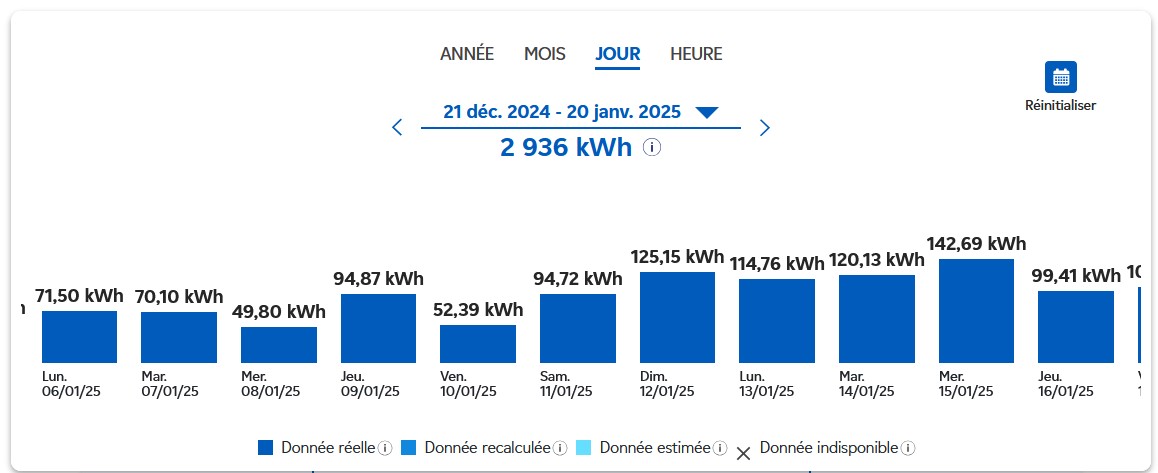Open info icon beside Donnée recalculée
1158x473 pixels.
pos(561,449)
